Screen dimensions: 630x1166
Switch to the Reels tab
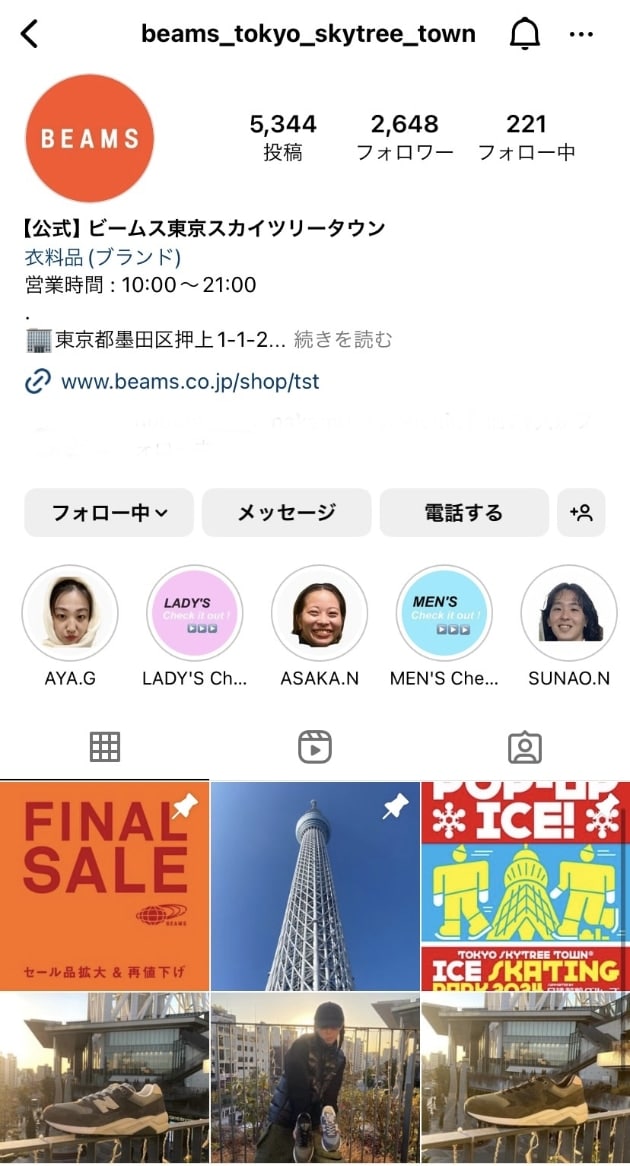click(x=315, y=746)
